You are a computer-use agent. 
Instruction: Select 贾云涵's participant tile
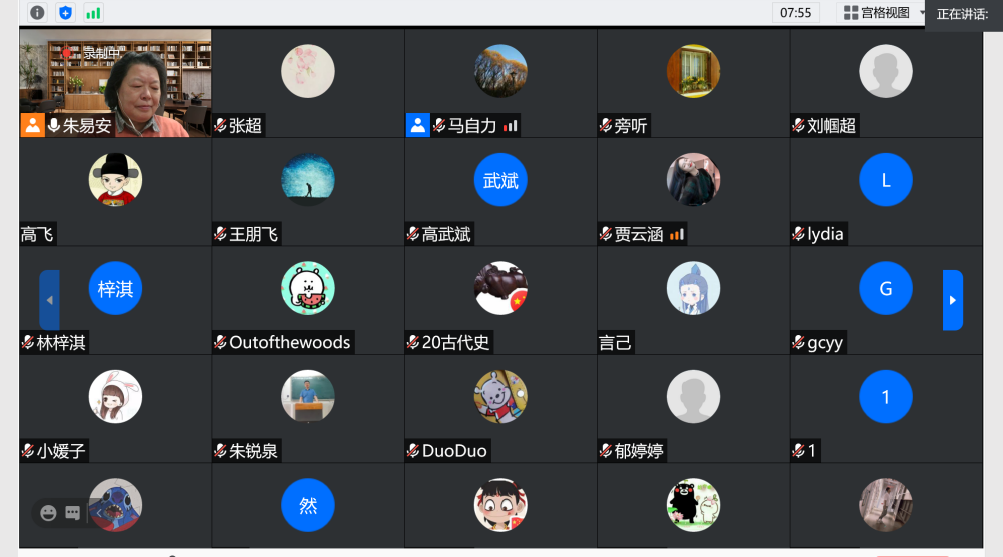(693, 192)
